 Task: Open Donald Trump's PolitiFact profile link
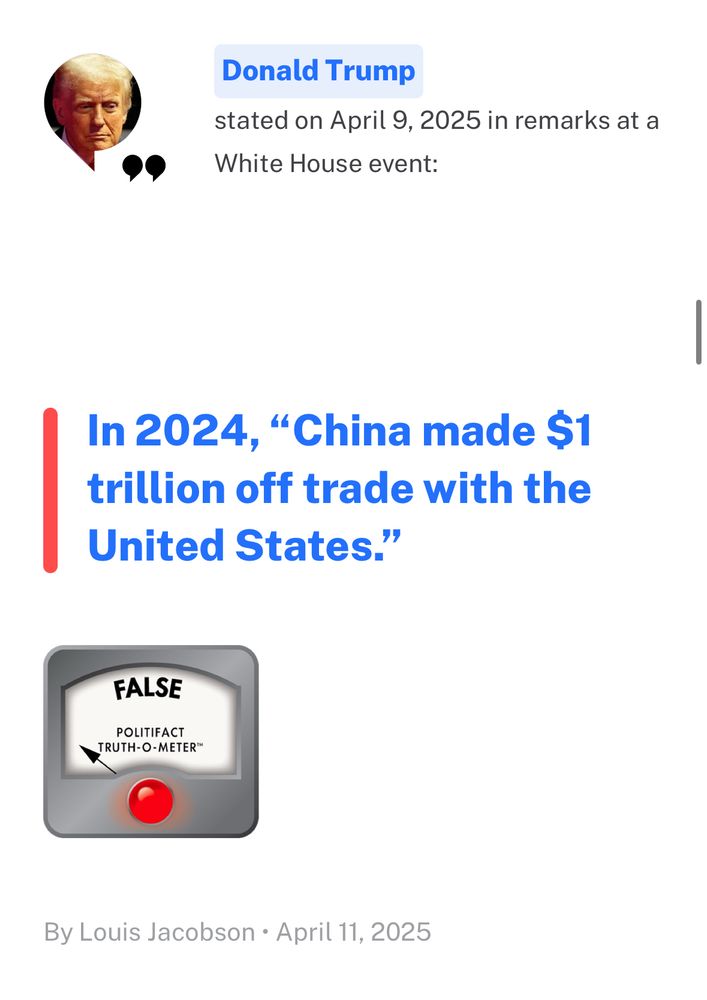pyautogui.click(x=318, y=71)
